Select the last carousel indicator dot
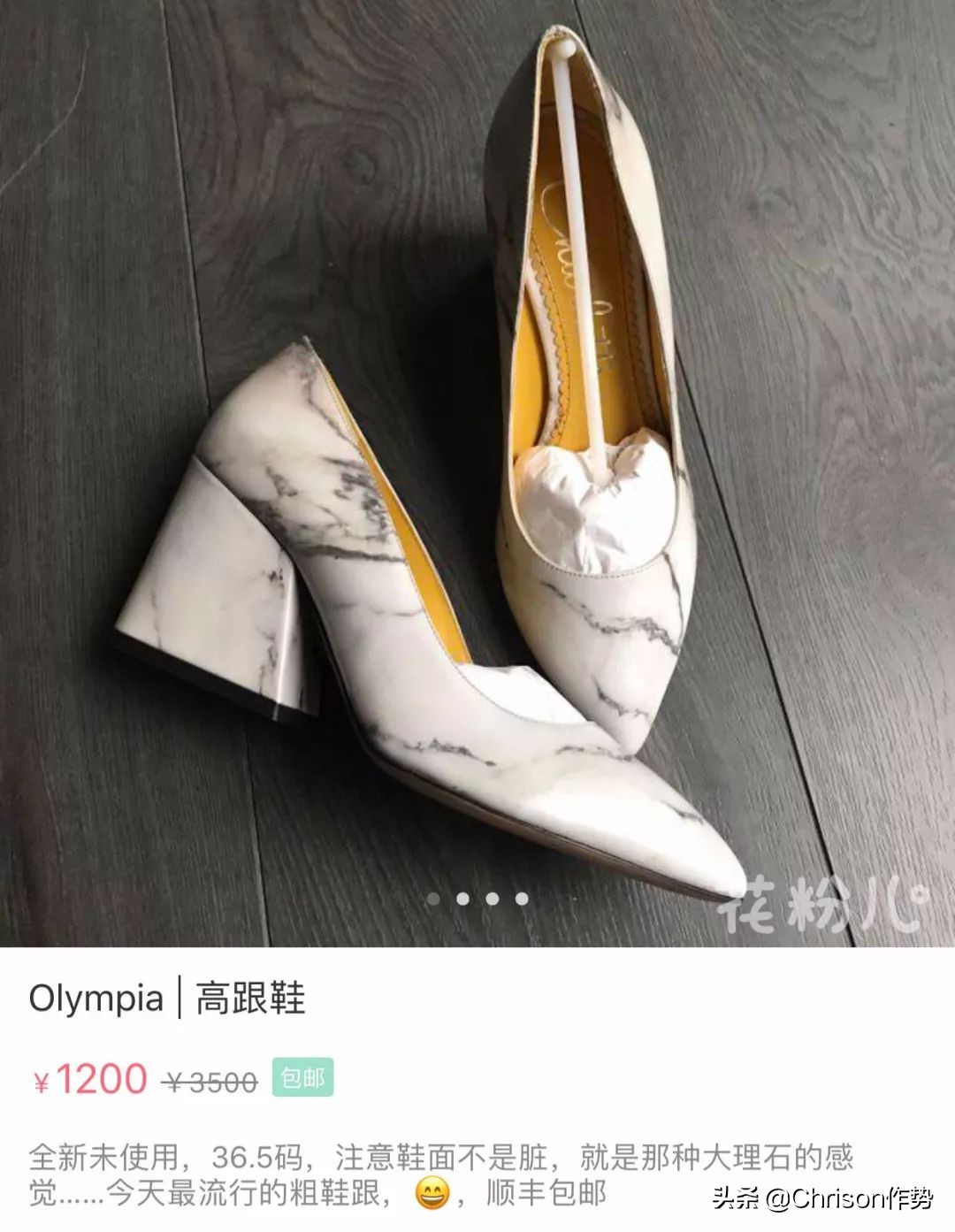This screenshot has height=1232, width=955. [521, 899]
